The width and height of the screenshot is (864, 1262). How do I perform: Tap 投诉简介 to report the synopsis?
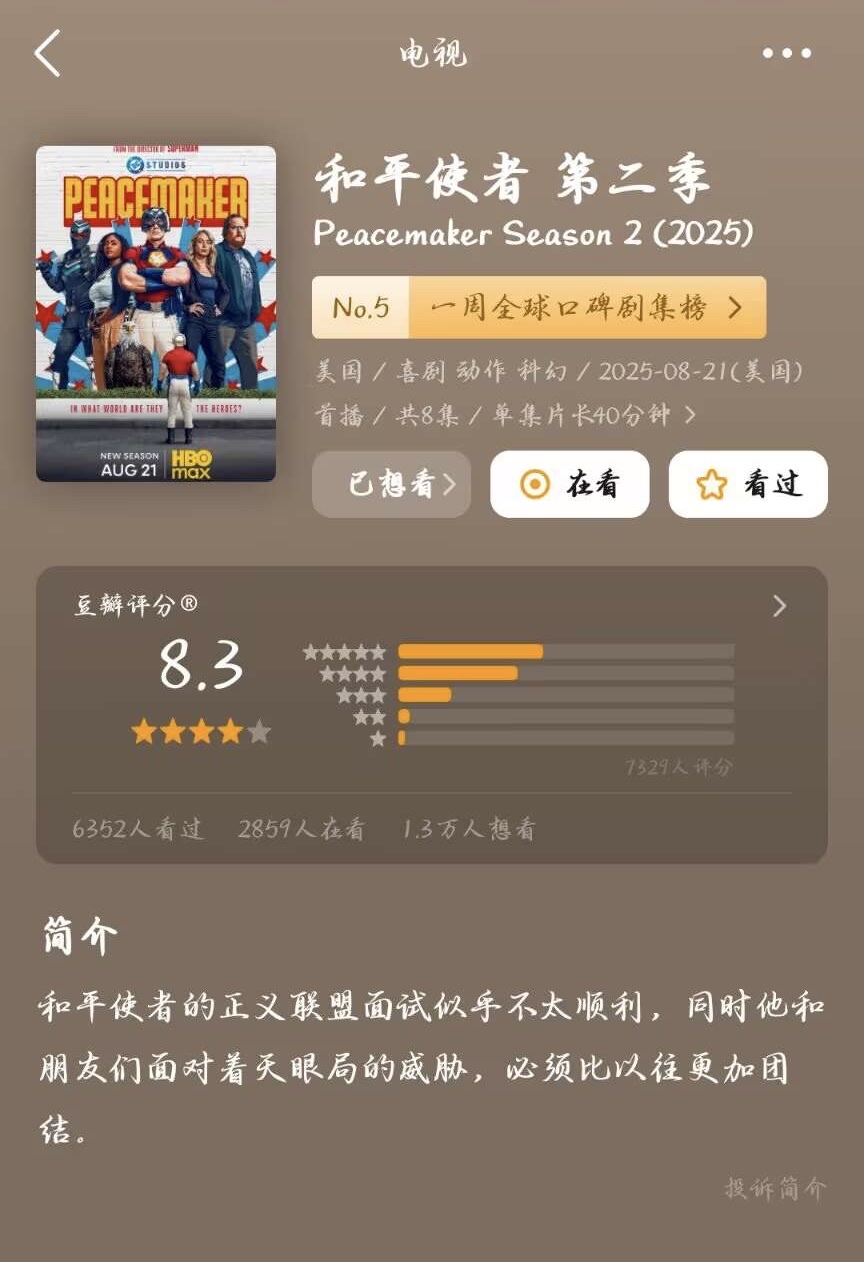(x=775, y=1188)
